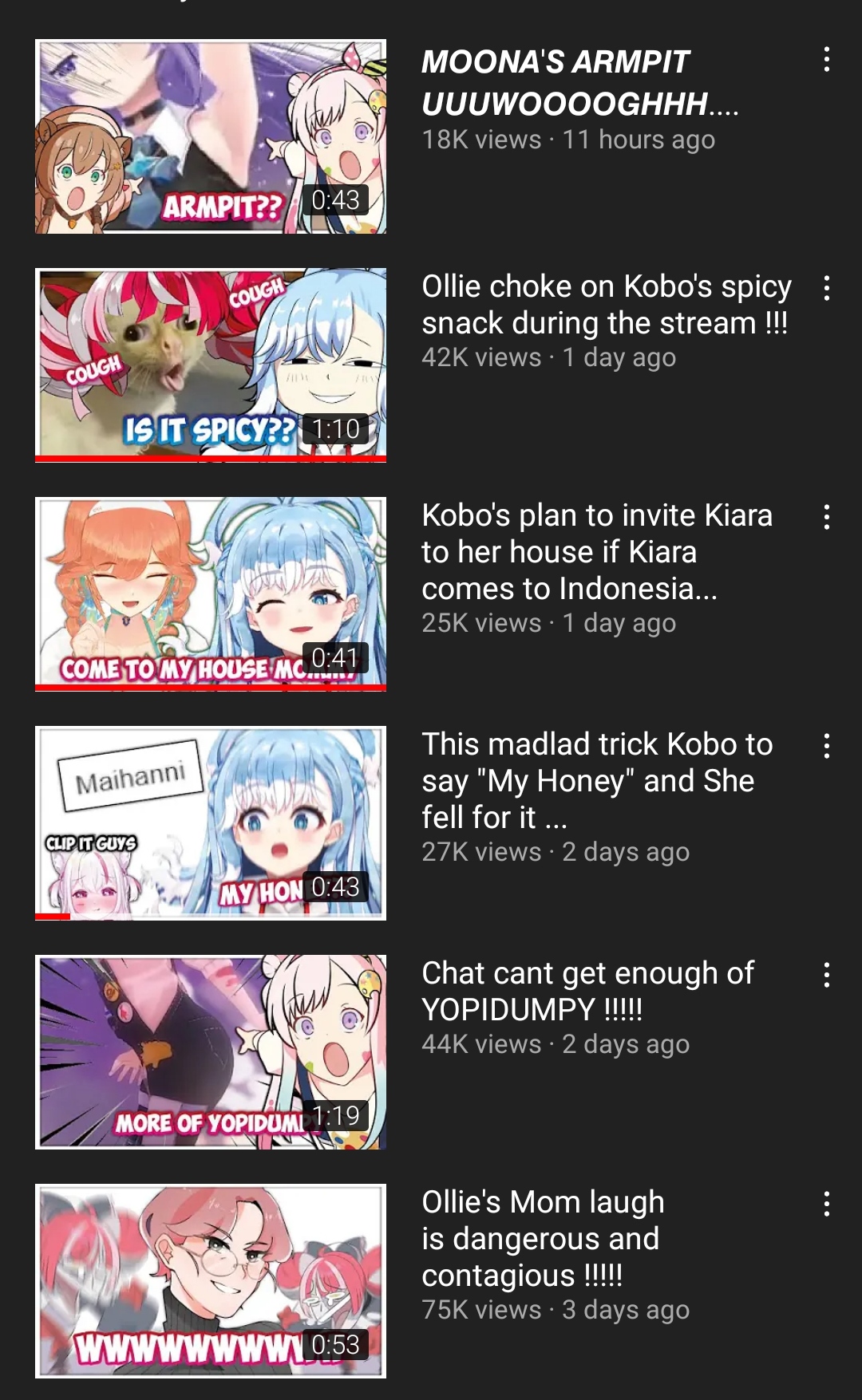Play the YOPIDUMPY video thumbnail
The image size is (862, 1400).
pyautogui.click(x=211, y=1051)
